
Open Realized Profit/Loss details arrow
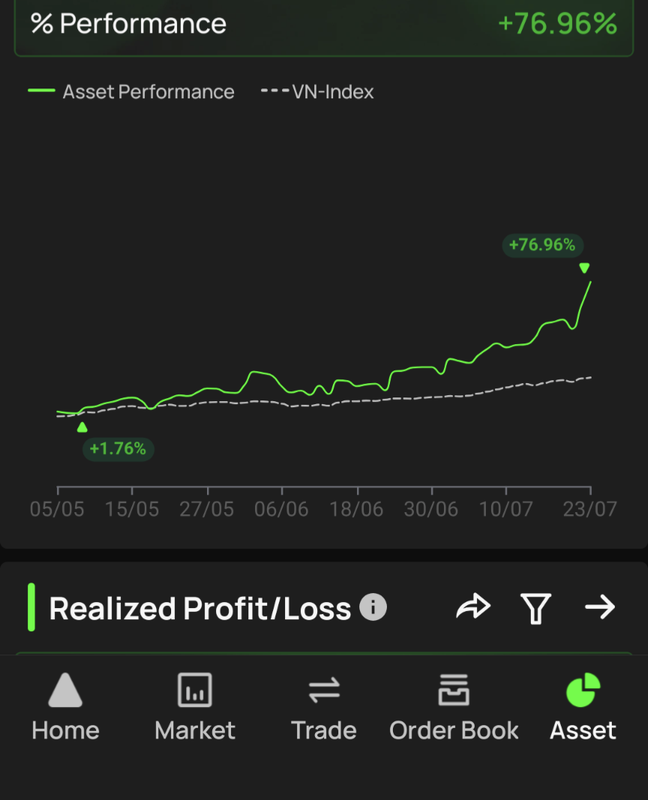(x=600, y=607)
